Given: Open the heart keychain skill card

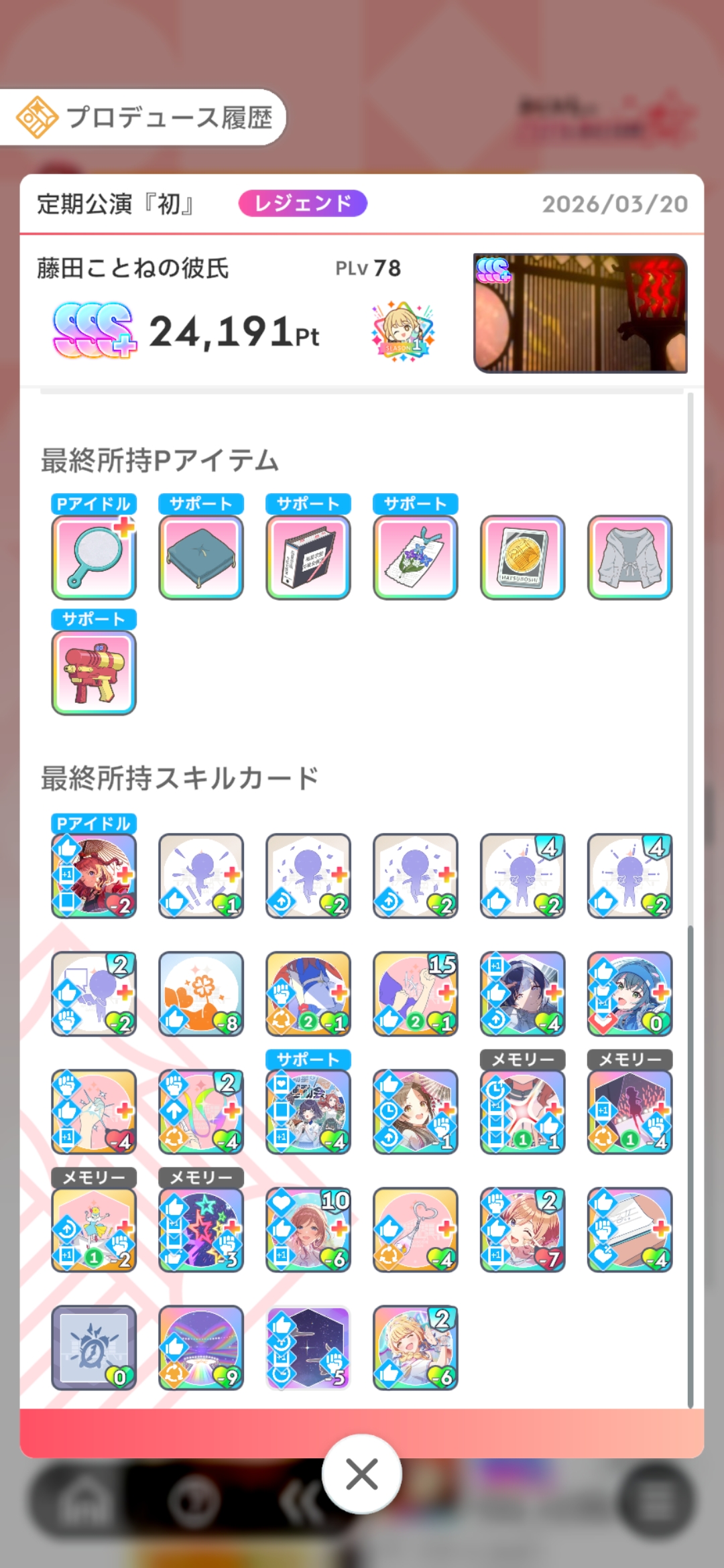Looking at the screenshot, I should point(416,1230).
